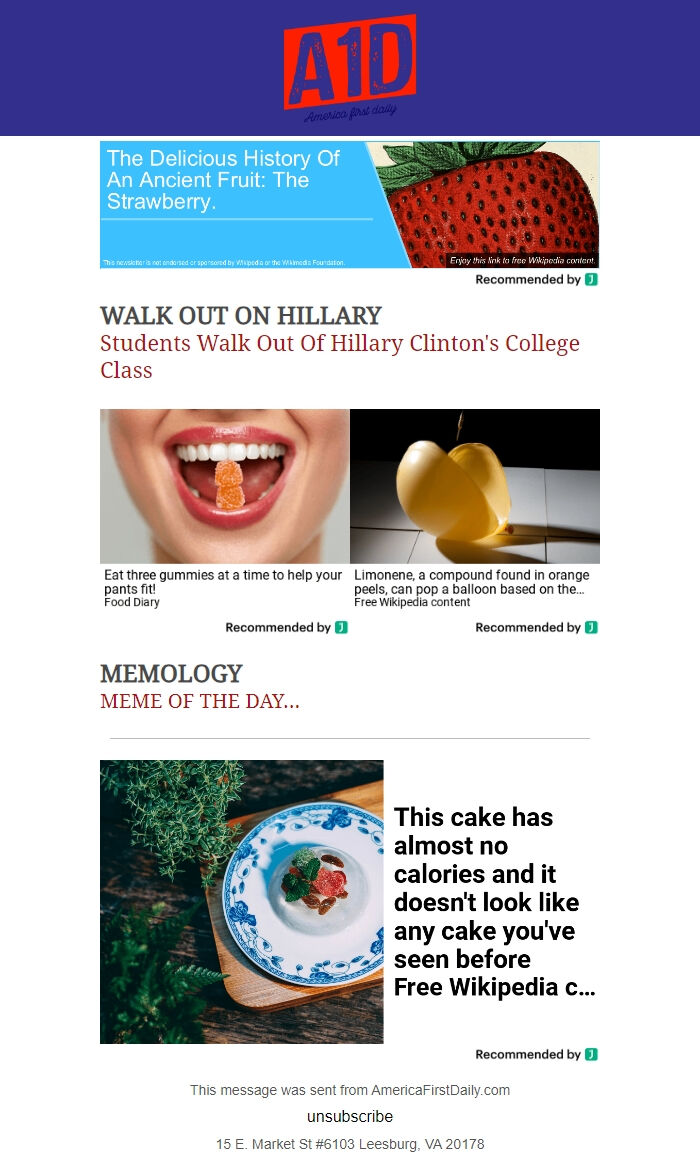This screenshot has height=1168, width=700.
Task: Open the strawberry history banner
Action: pos(349,204)
